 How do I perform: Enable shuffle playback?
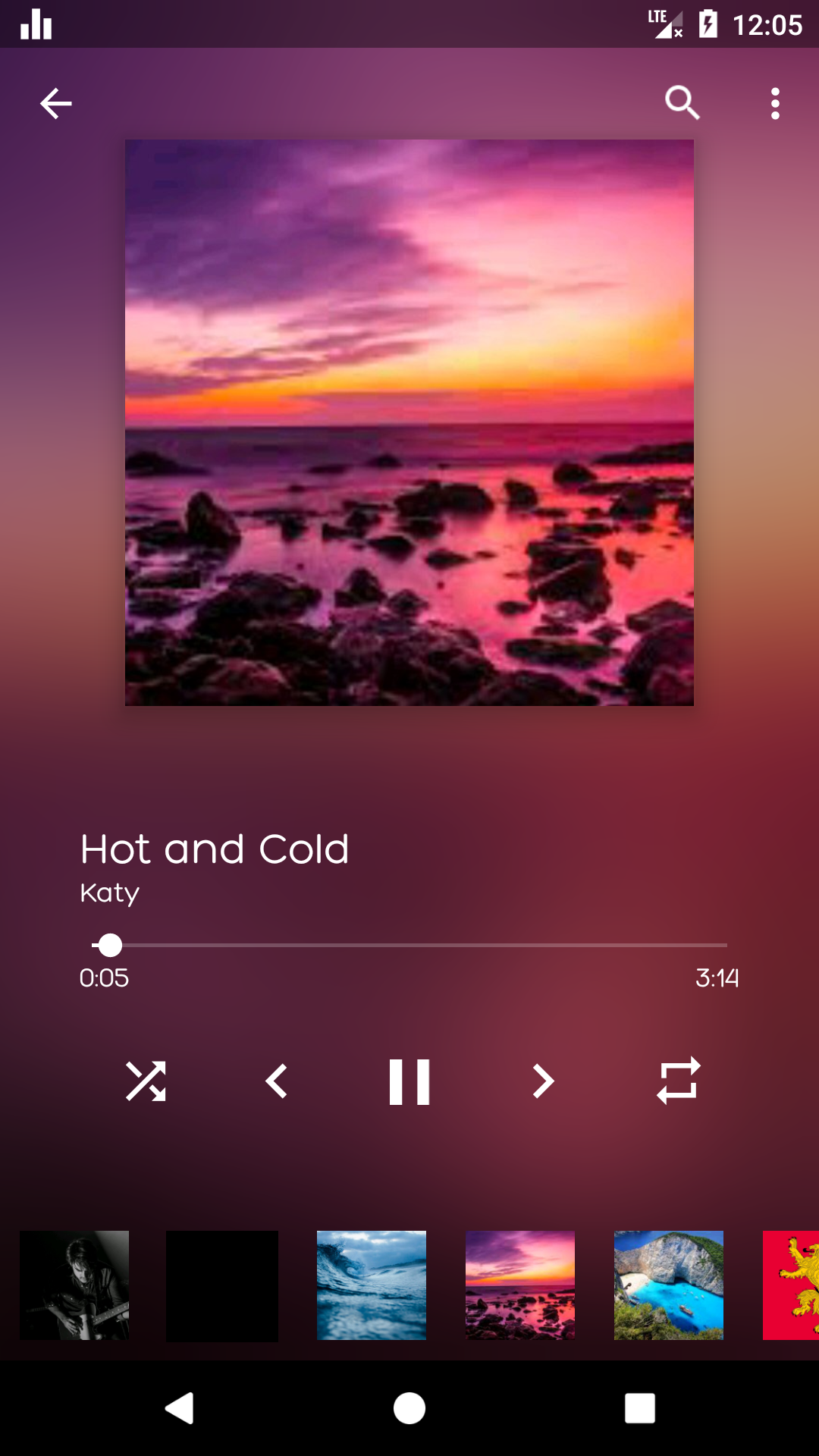[x=146, y=1082]
